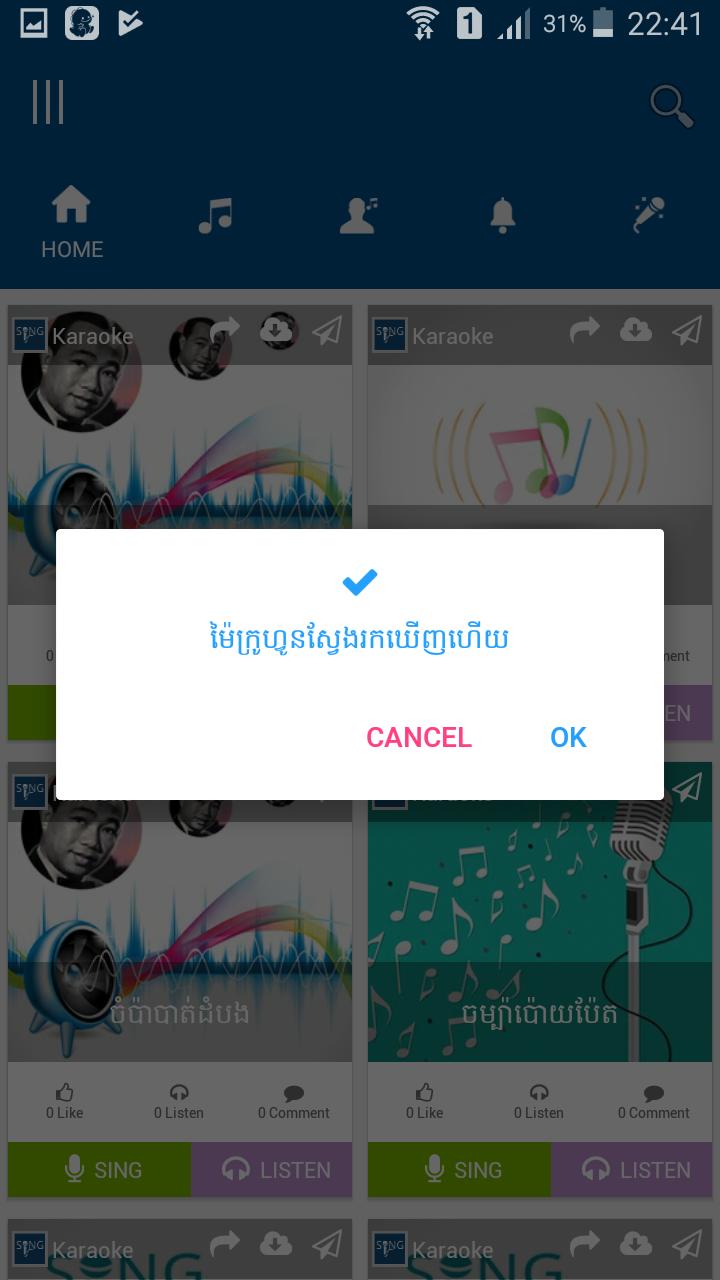720x1280 pixels.
Task: Open the singer profile tab
Action: coord(358,214)
